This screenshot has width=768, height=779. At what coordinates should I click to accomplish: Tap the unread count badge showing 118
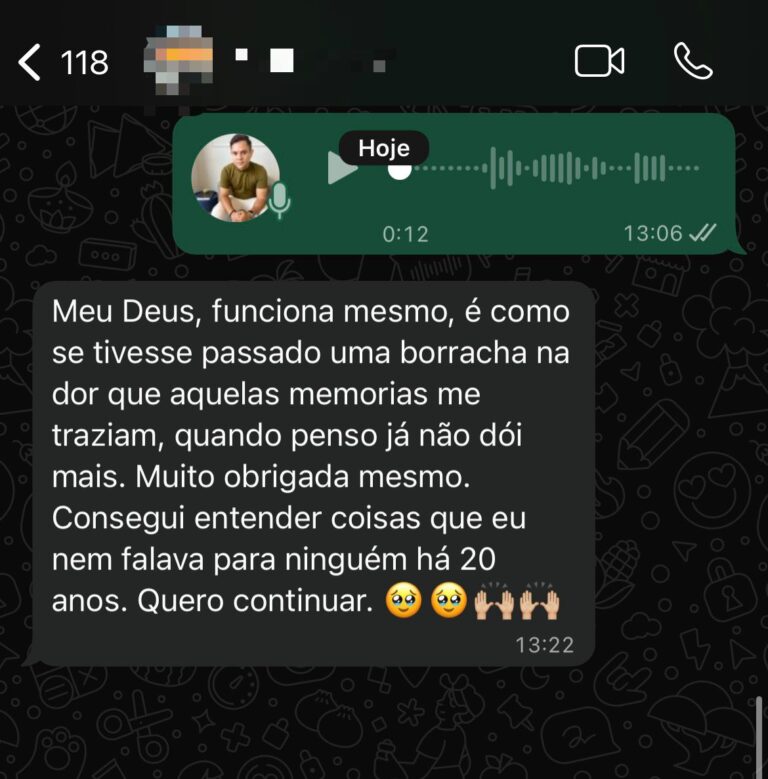pyautogui.click(x=85, y=62)
